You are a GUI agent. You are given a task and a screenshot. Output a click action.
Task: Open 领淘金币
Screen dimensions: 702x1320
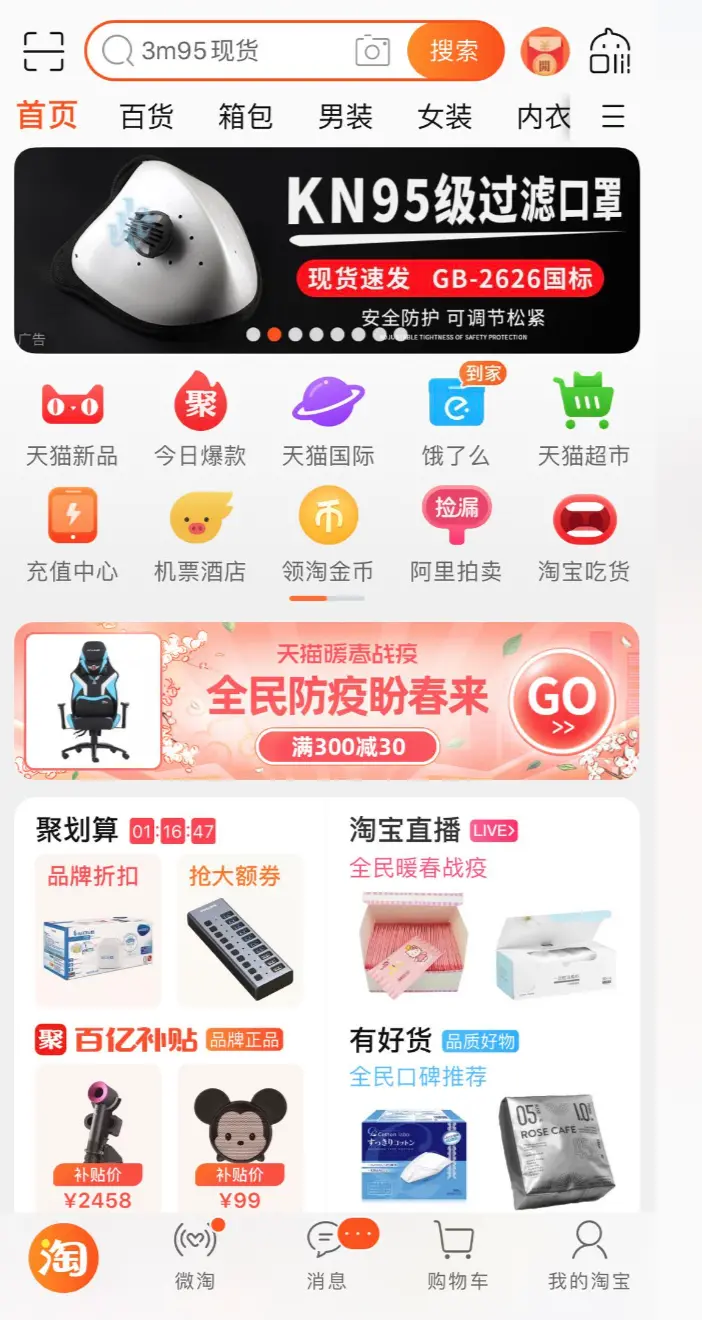click(328, 536)
